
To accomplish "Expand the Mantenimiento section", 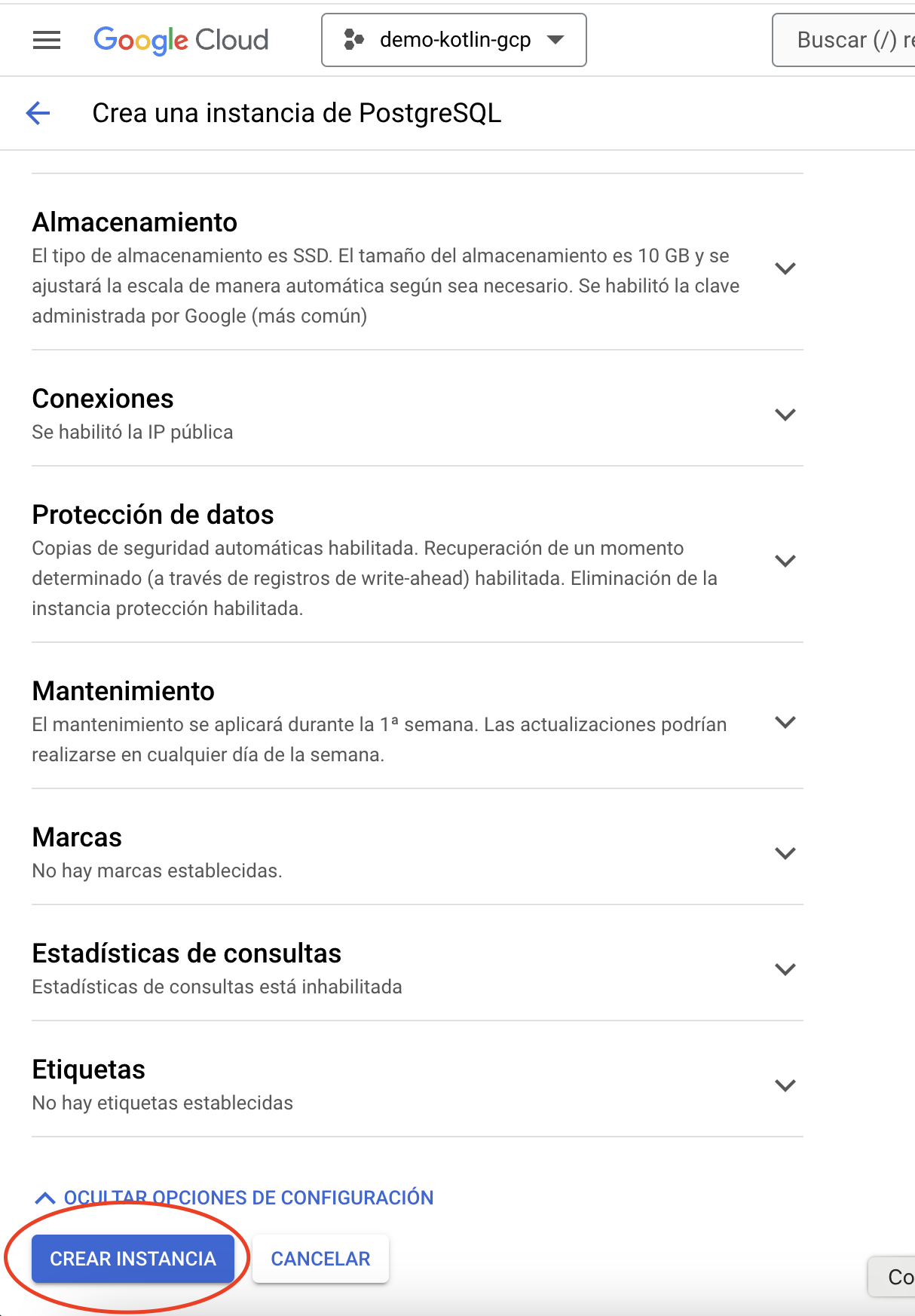I will pos(785,722).
